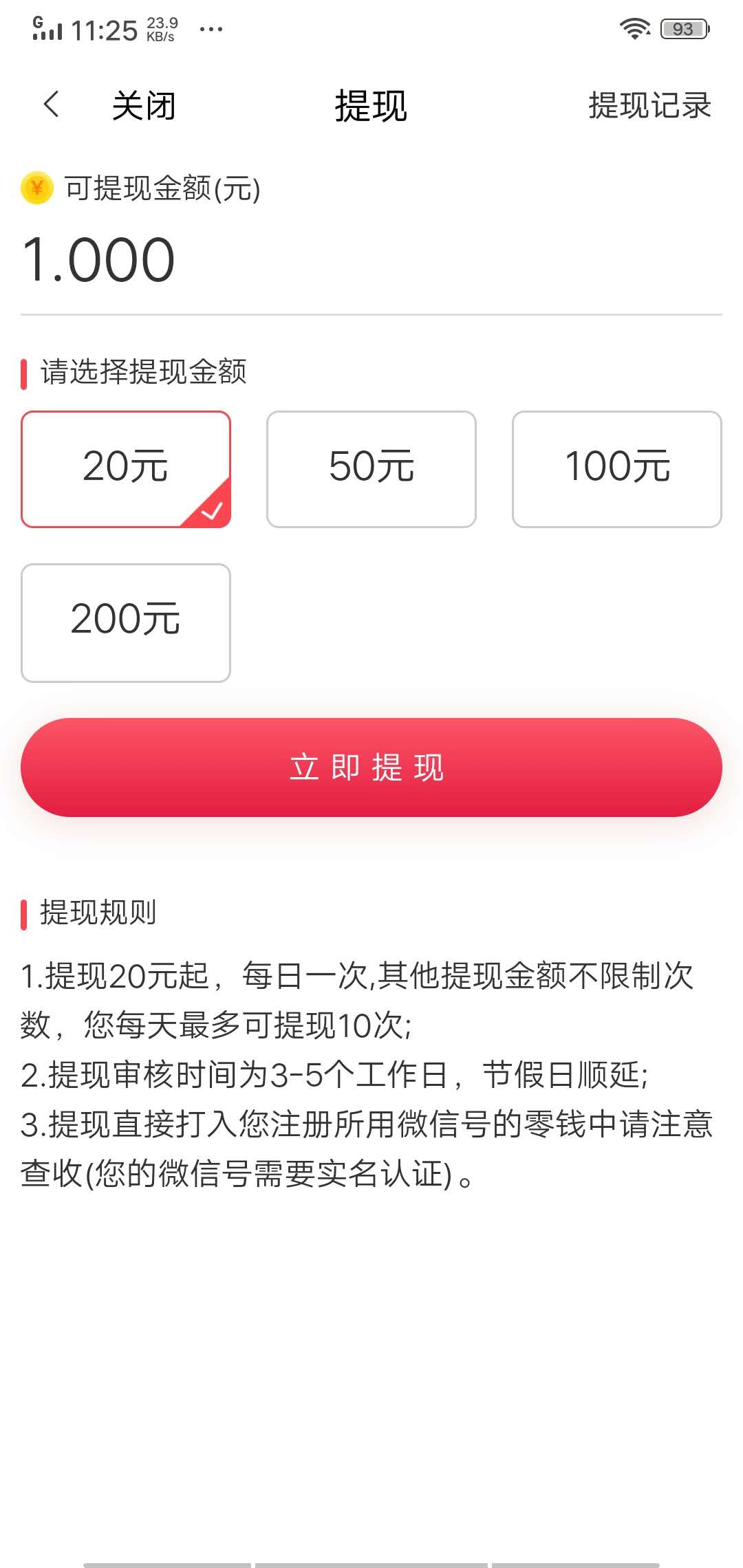Screen dimensions: 743x1568
Task: Select the 50元 withdrawal amount
Action: click(x=371, y=468)
